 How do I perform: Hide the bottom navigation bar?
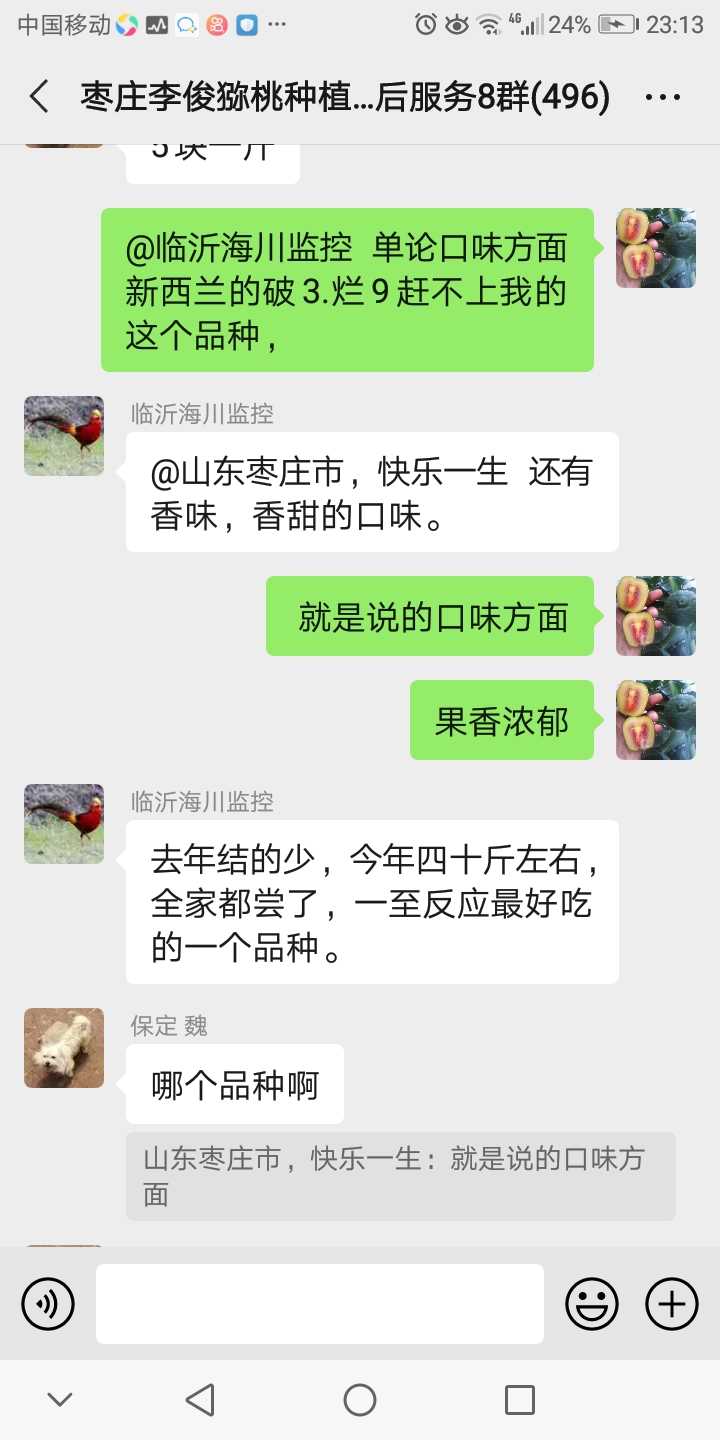[60, 1400]
